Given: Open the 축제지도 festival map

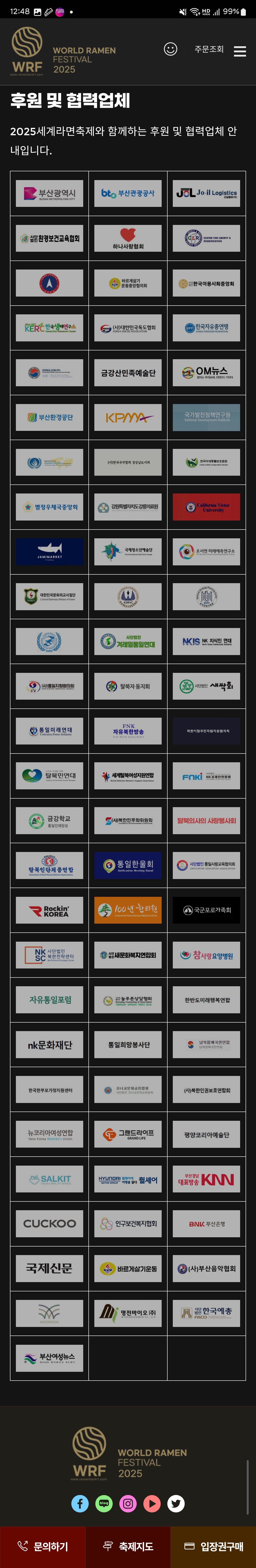Looking at the screenshot, I should (128, 1546).
